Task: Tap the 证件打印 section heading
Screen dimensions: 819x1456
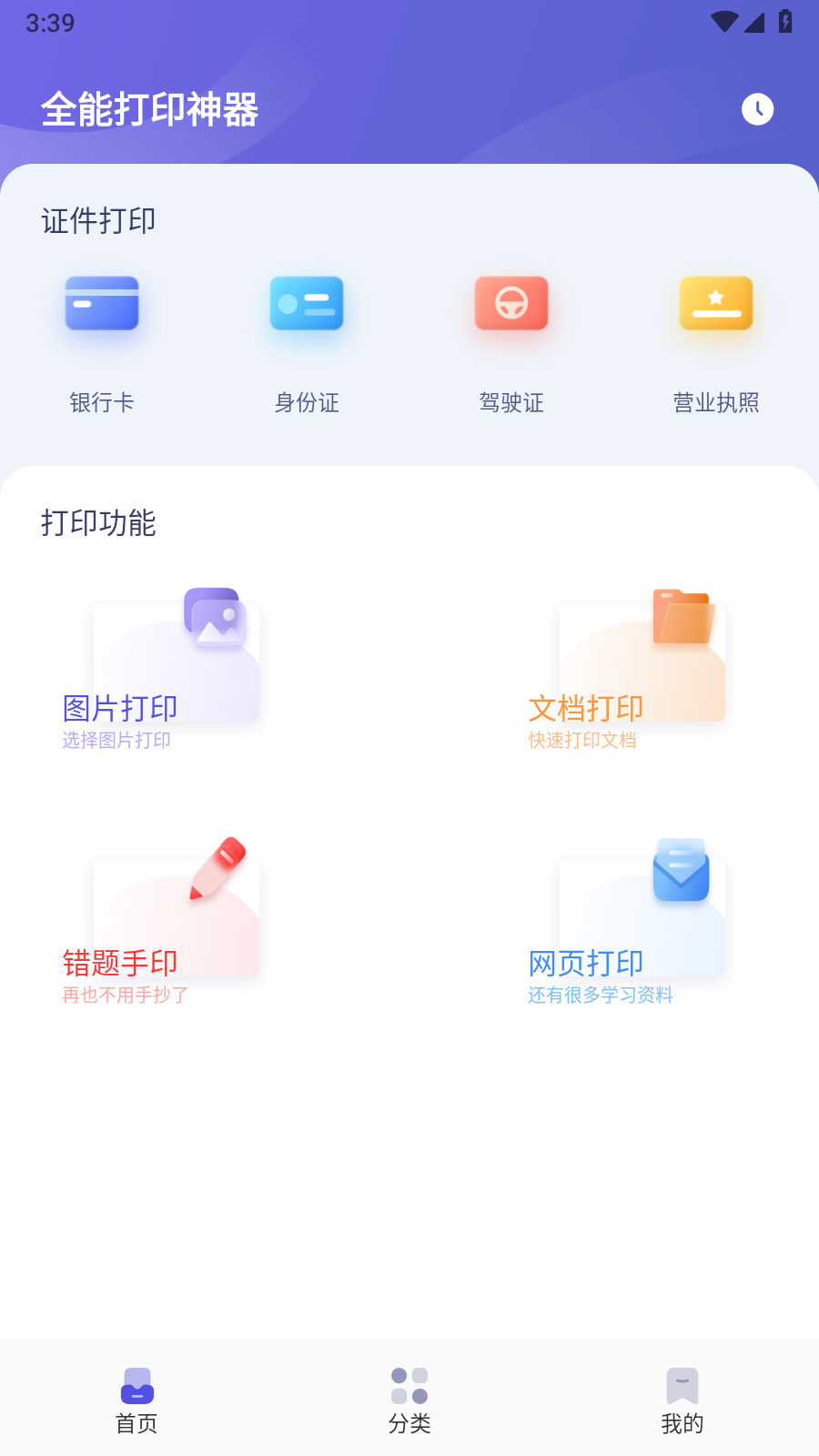Action: pos(98,220)
